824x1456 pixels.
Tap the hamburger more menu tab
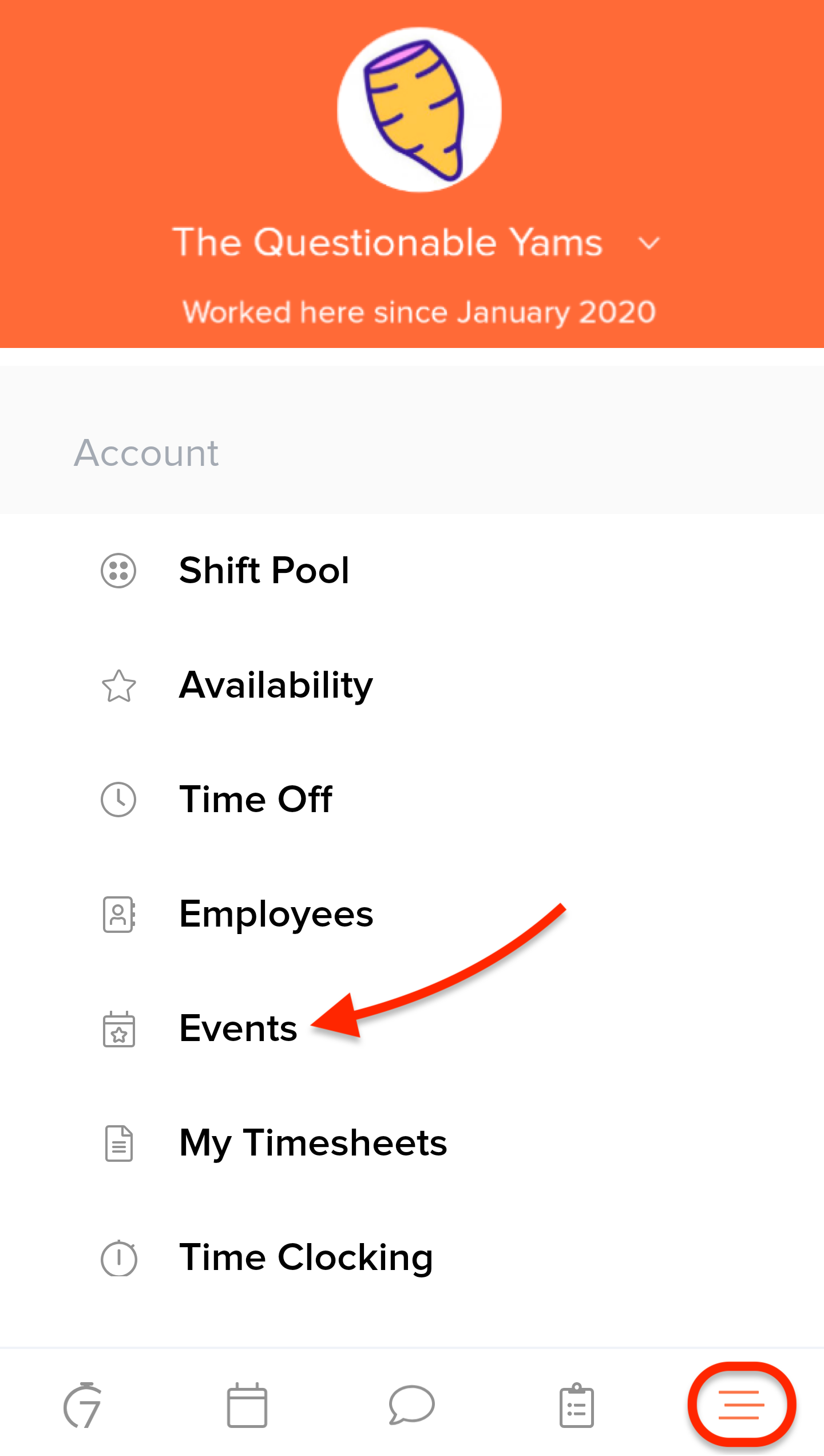[x=742, y=1405]
